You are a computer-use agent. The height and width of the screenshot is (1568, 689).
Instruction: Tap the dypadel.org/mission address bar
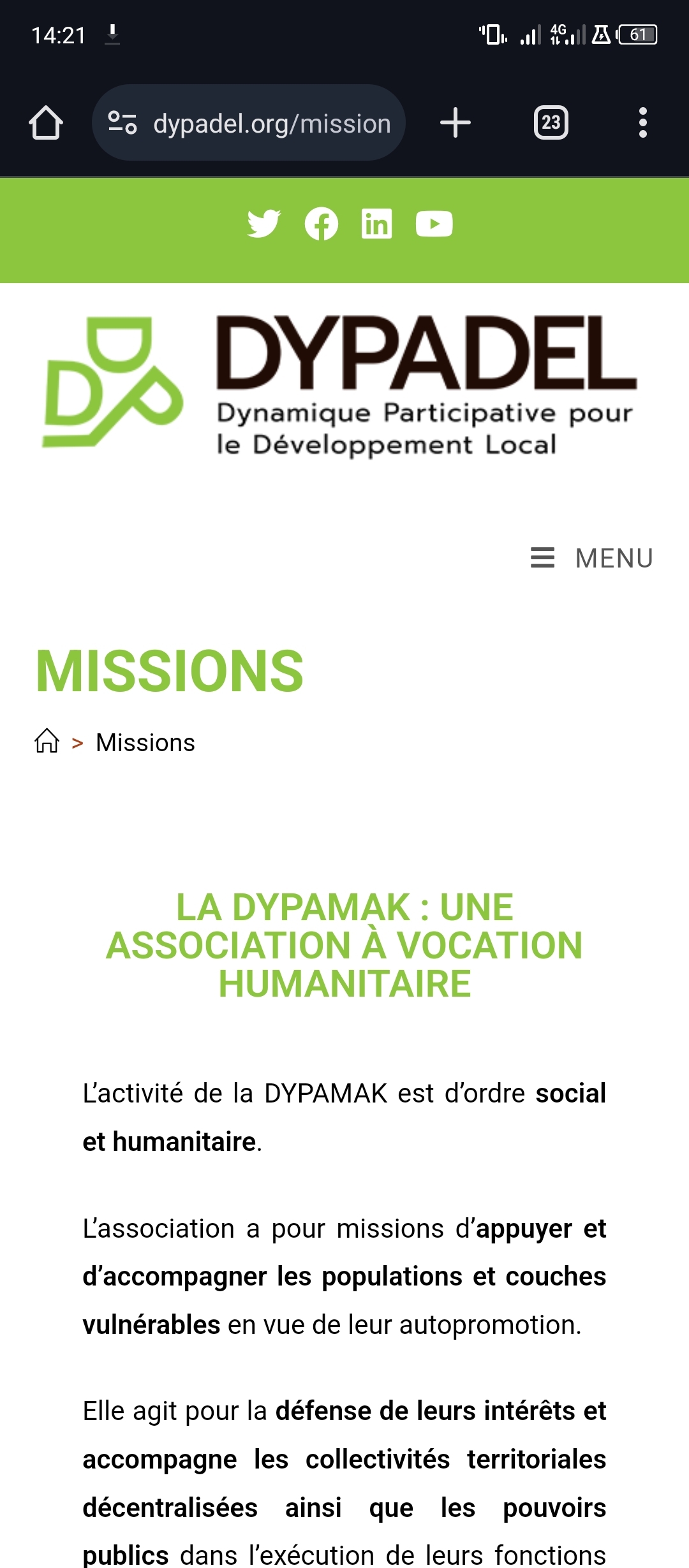tap(272, 123)
